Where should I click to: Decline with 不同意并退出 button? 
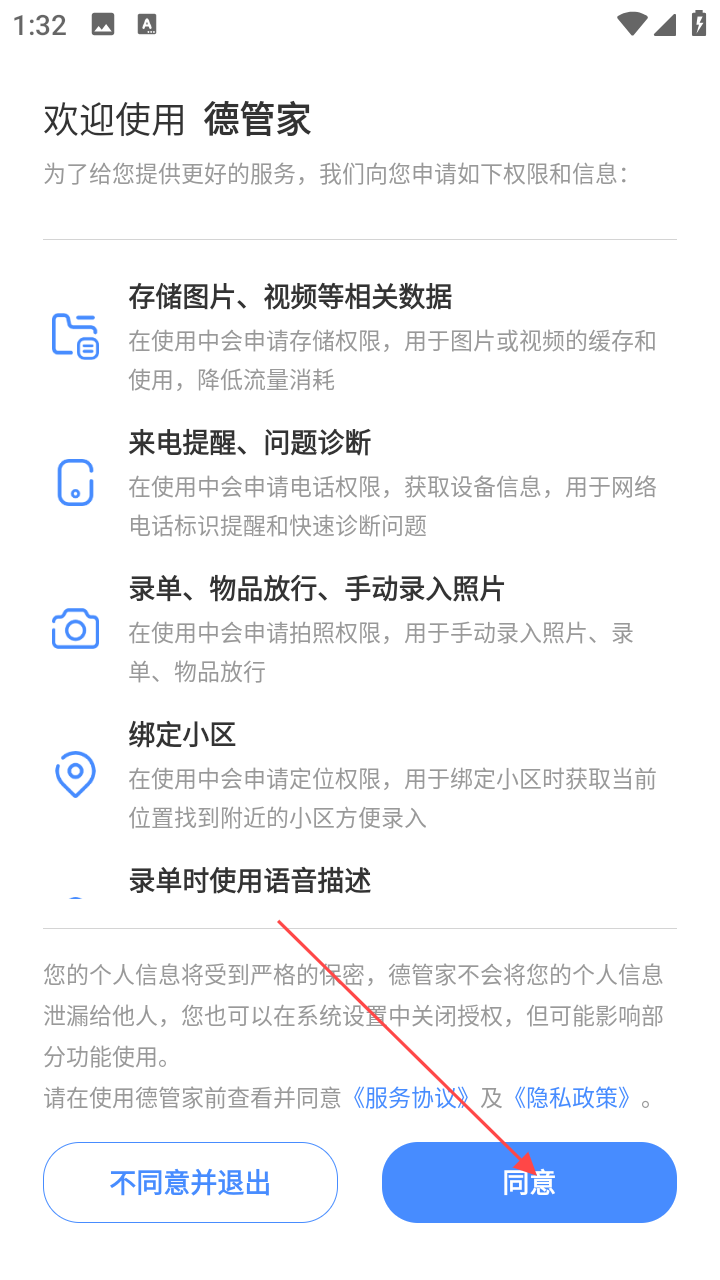pyautogui.click(x=190, y=1182)
